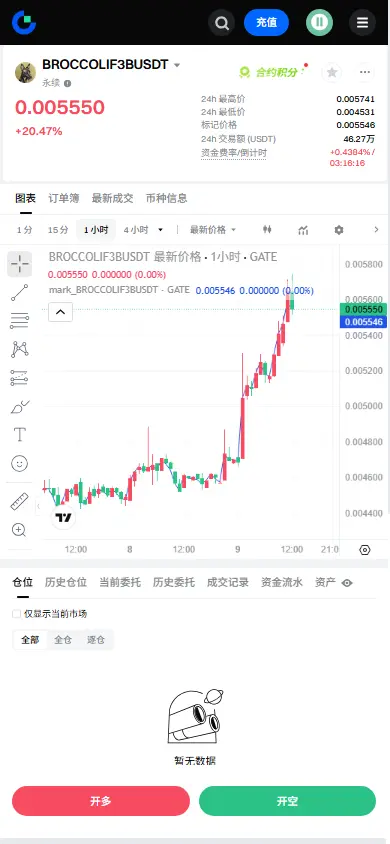Switch to the 订单簿 order book tab
Viewport: 390px width, 844px height.
tap(63, 198)
